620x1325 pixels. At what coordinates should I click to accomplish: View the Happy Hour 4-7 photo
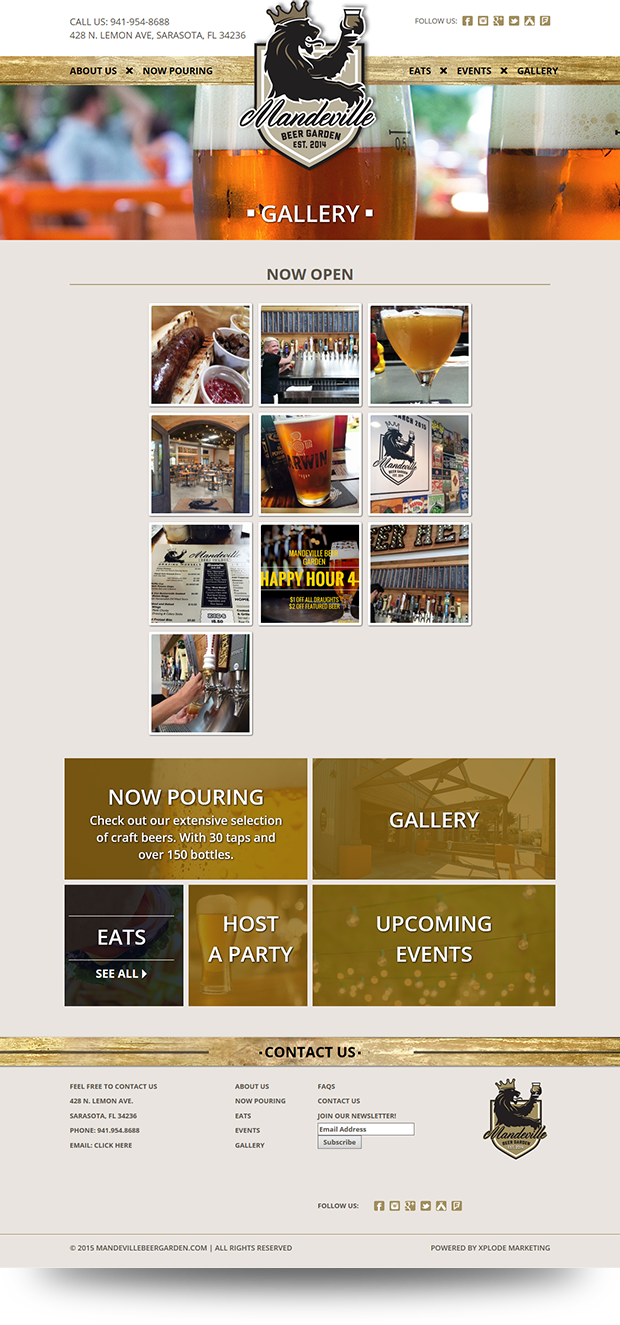(310, 574)
